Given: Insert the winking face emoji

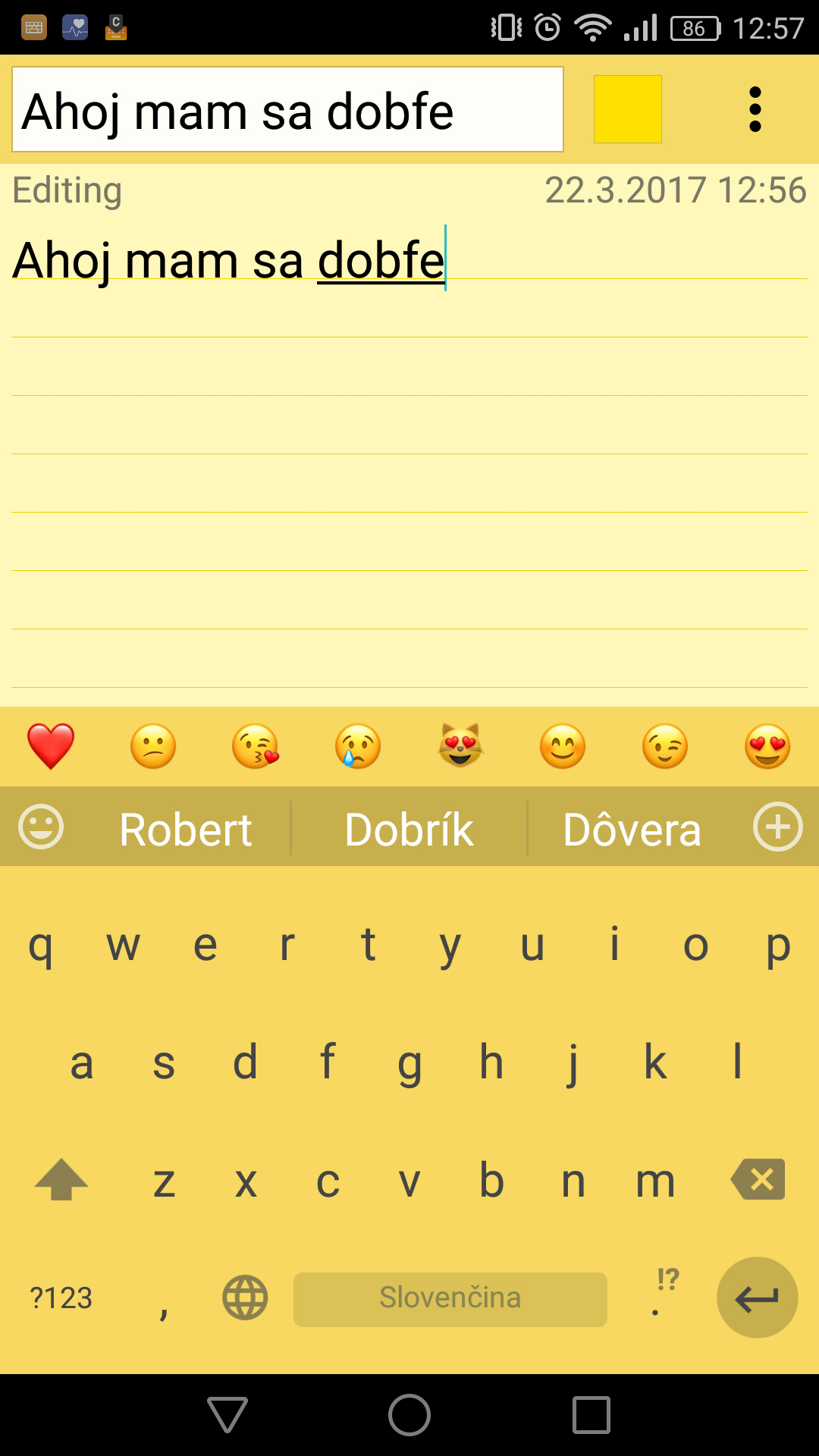Looking at the screenshot, I should 665,746.
